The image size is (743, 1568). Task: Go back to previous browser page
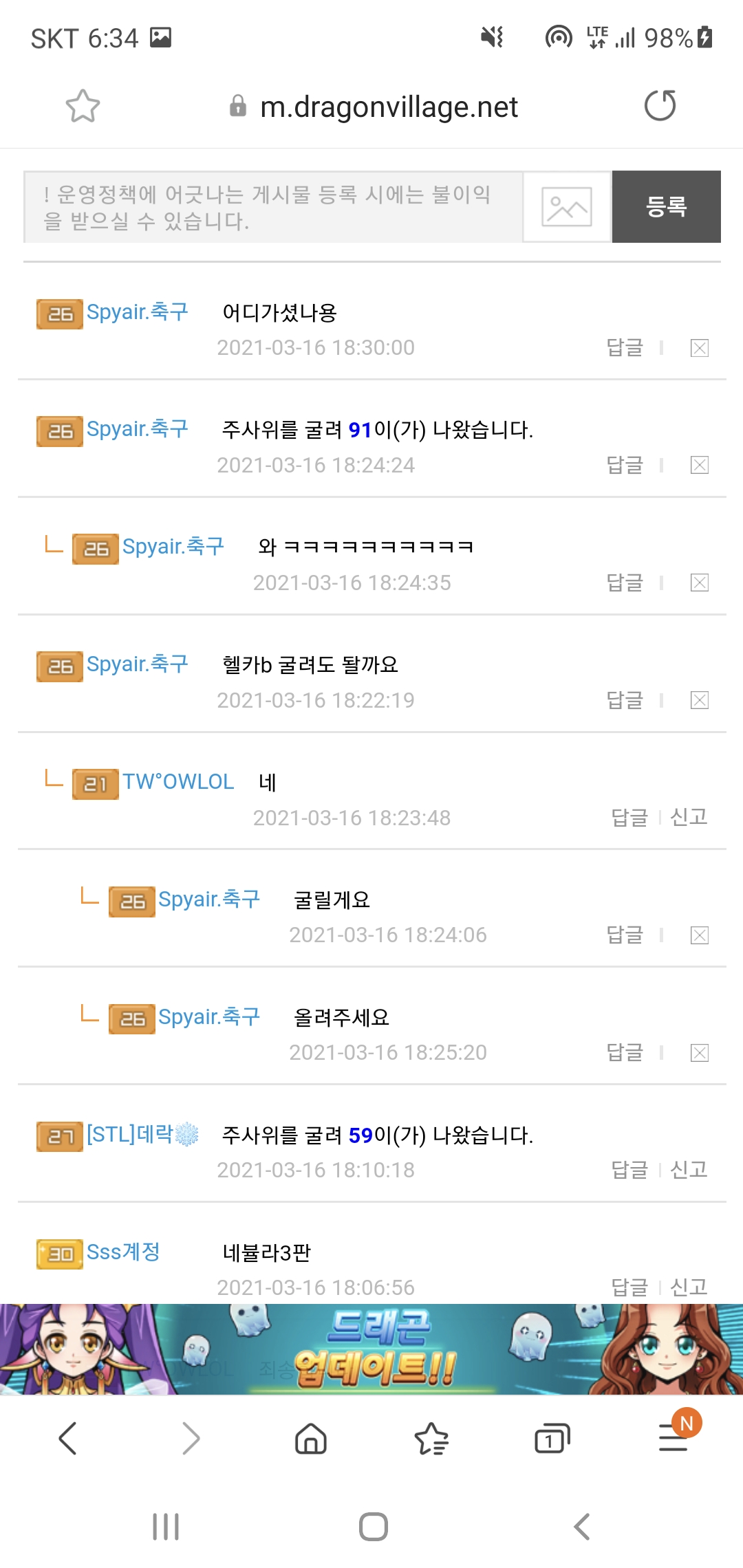click(x=67, y=1438)
